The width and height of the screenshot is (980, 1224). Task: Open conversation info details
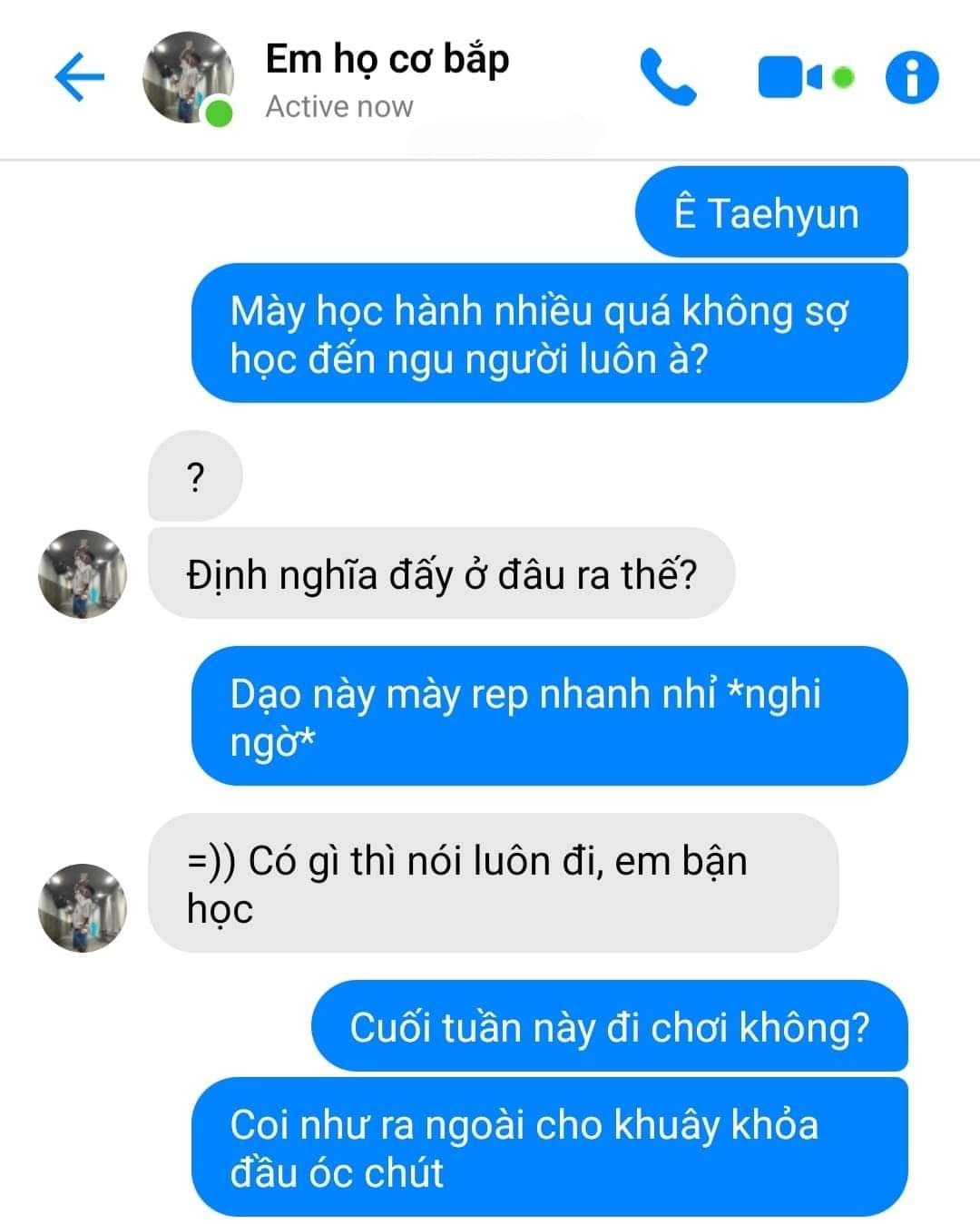coord(912,77)
